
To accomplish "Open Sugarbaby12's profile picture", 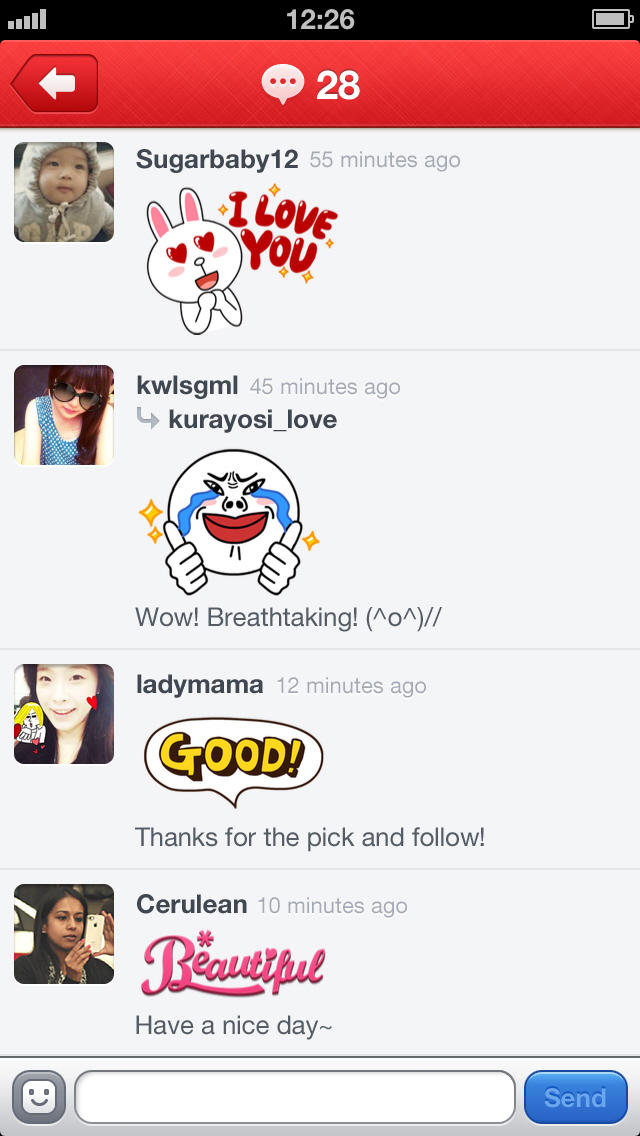I will pyautogui.click(x=64, y=192).
